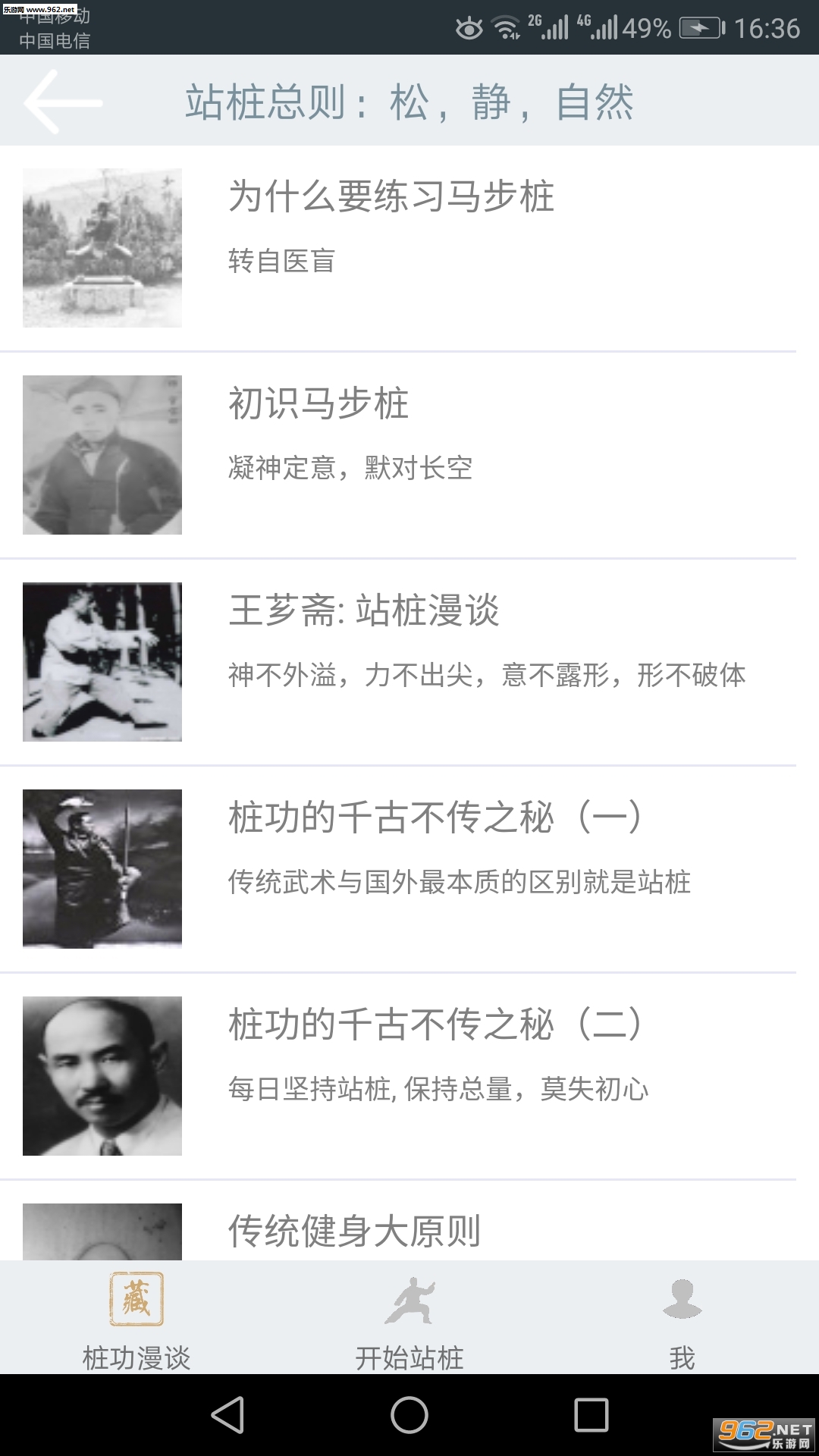The width and height of the screenshot is (819, 1456).
Task: Tap the system home button
Action: click(409, 1415)
